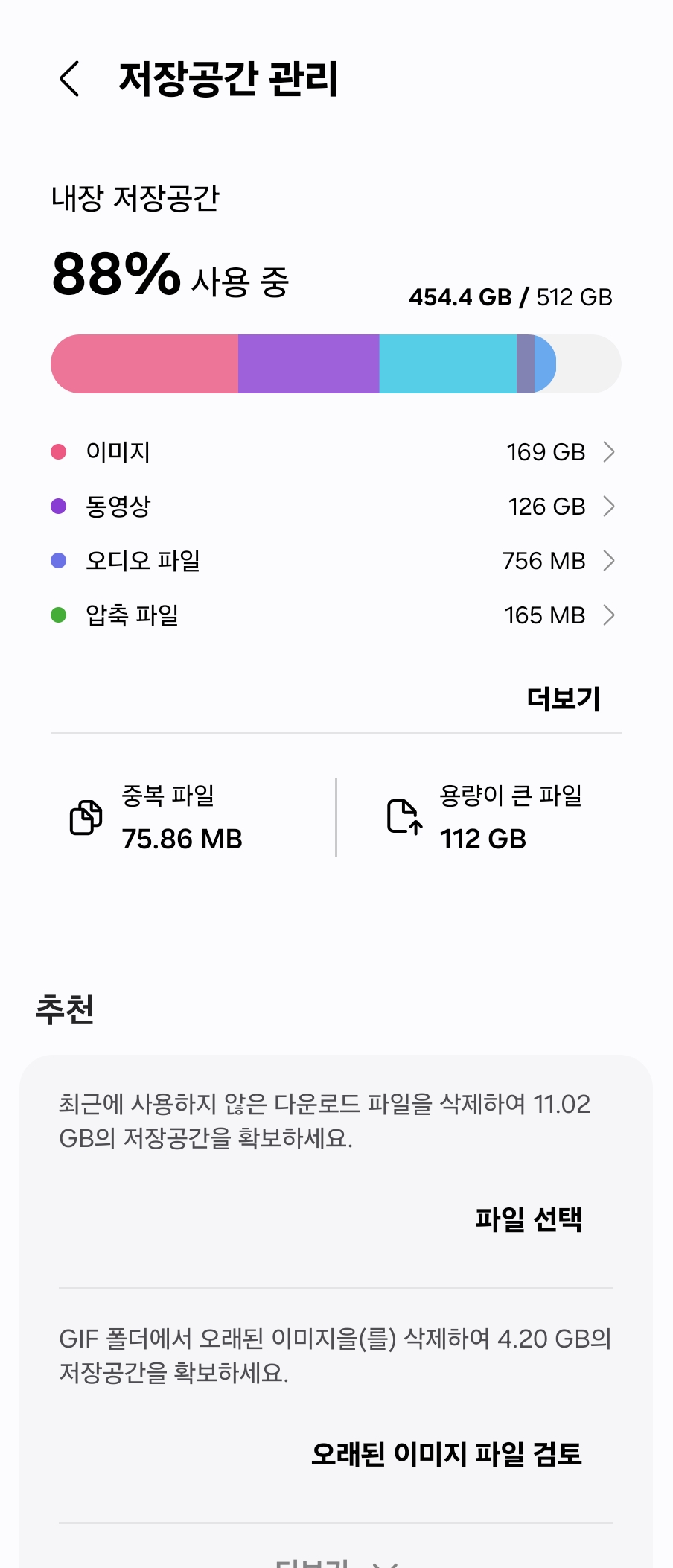The height and width of the screenshot is (1568, 673).
Task: Tap 오래된 이미지 파일 검토
Action: pos(447,1454)
